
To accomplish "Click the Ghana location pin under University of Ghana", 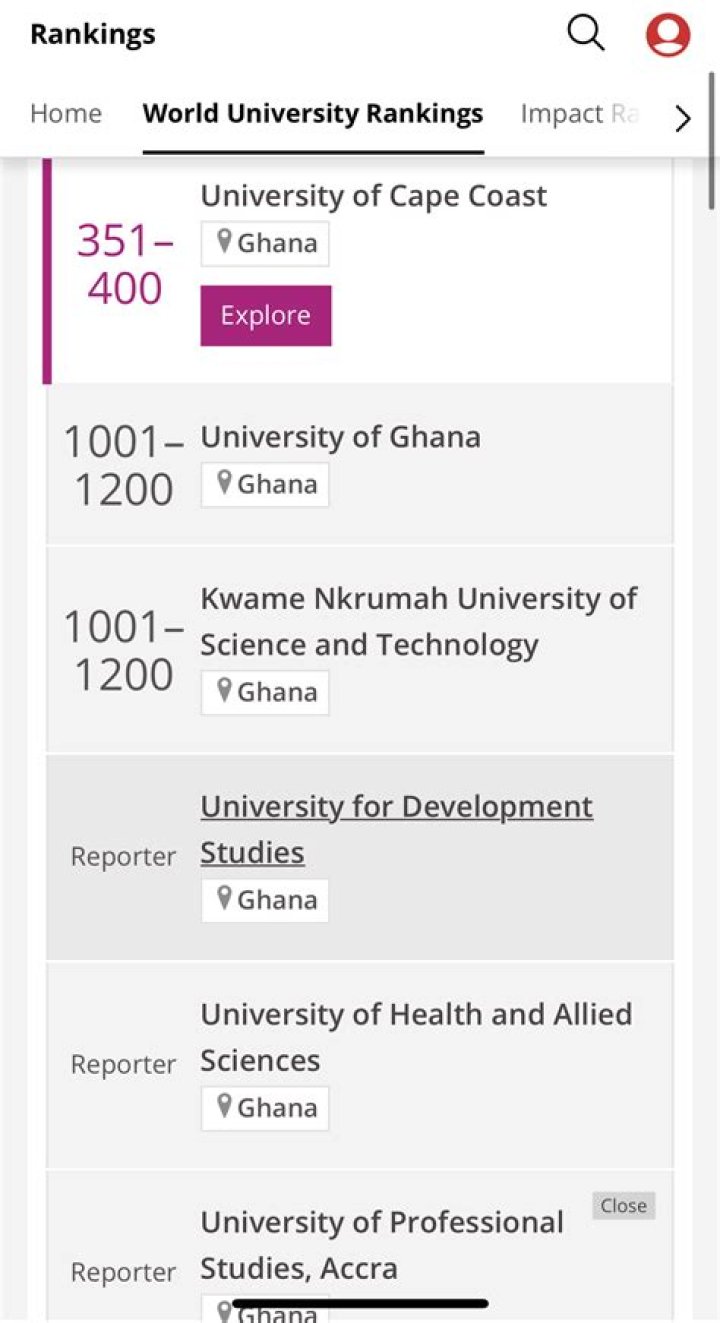I will point(224,484).
